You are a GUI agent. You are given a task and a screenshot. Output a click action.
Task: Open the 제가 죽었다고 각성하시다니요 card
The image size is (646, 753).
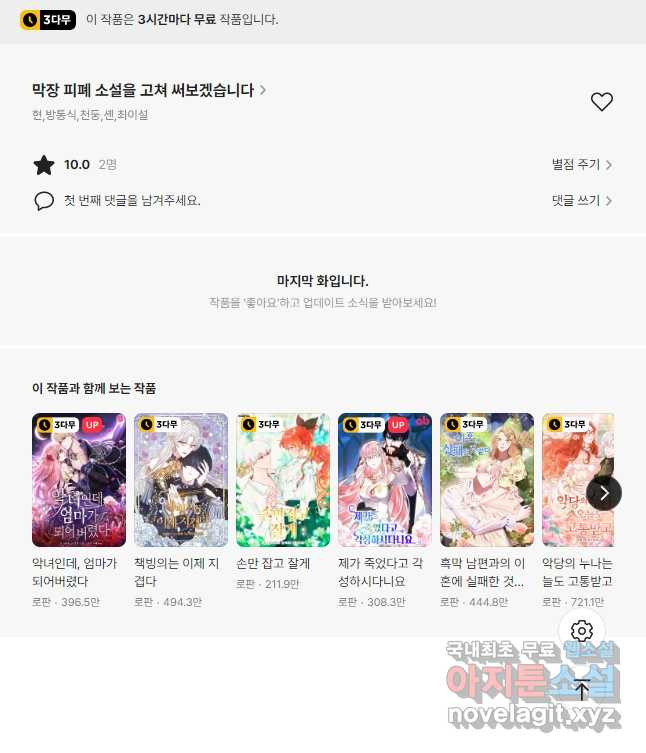(385, 480)
